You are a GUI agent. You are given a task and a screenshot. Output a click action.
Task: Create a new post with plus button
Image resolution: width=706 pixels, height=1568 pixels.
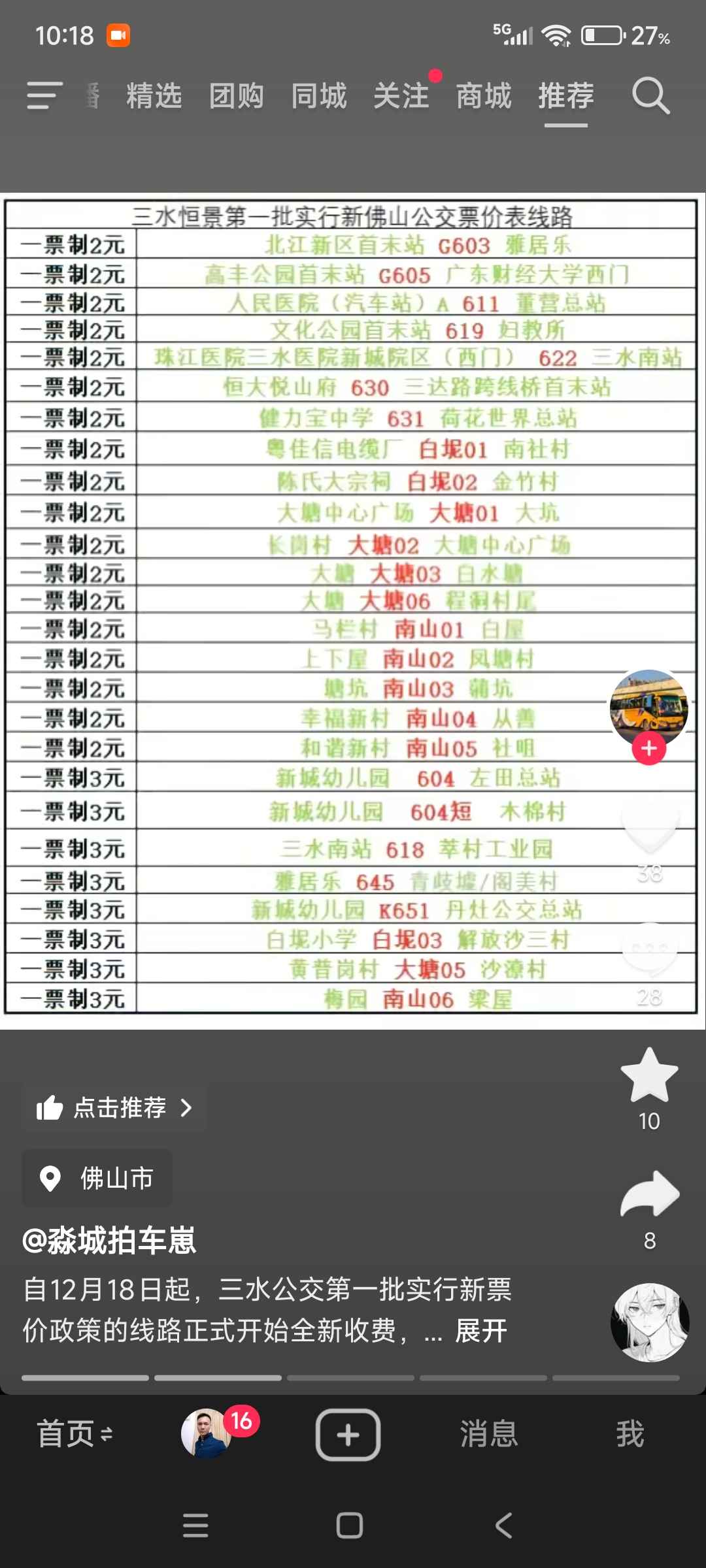point(348,1435)
